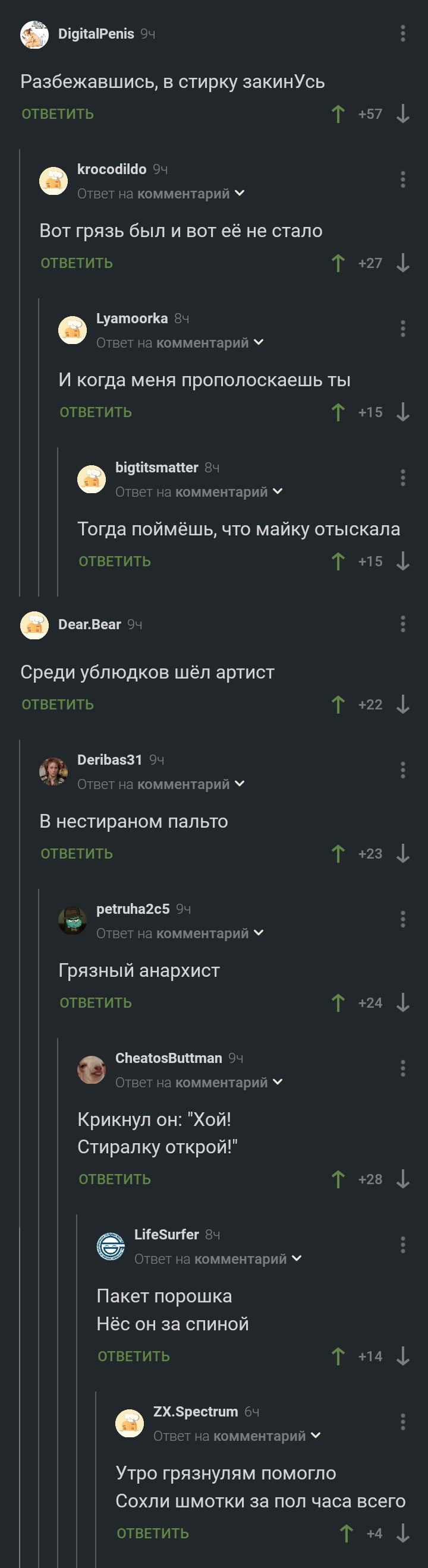
Task: Open Lyamoorka's profile
Action: 131,318
